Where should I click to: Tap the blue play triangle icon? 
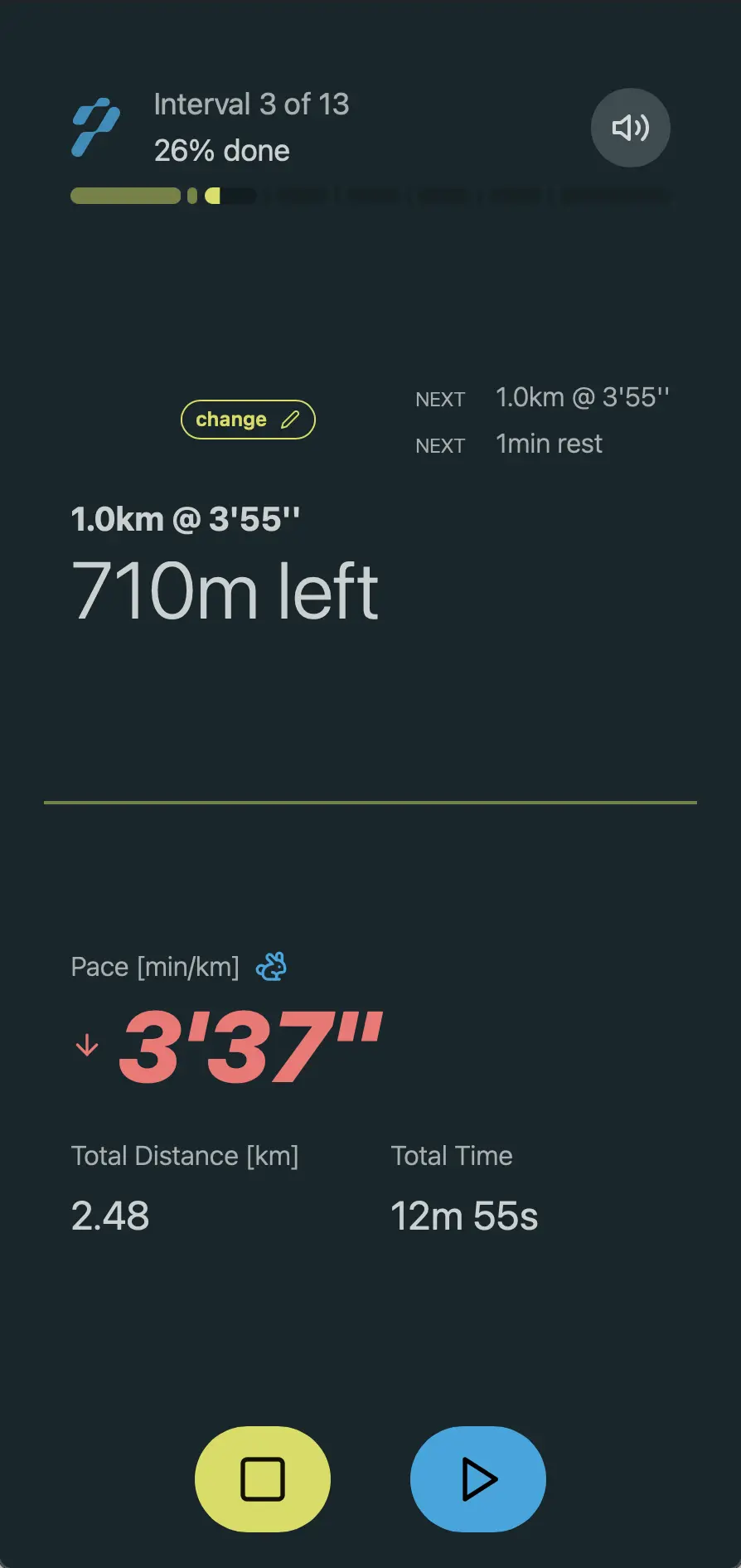pyautogui.click(x=478, y=1479)
